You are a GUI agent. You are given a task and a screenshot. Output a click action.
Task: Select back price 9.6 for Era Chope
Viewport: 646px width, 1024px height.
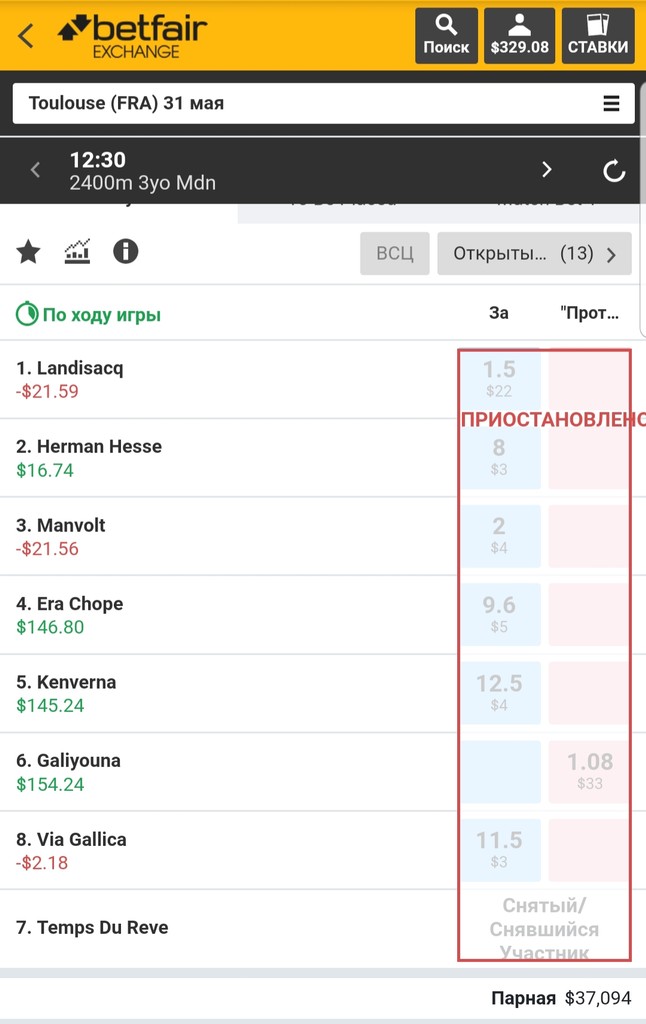pos(500,615)
